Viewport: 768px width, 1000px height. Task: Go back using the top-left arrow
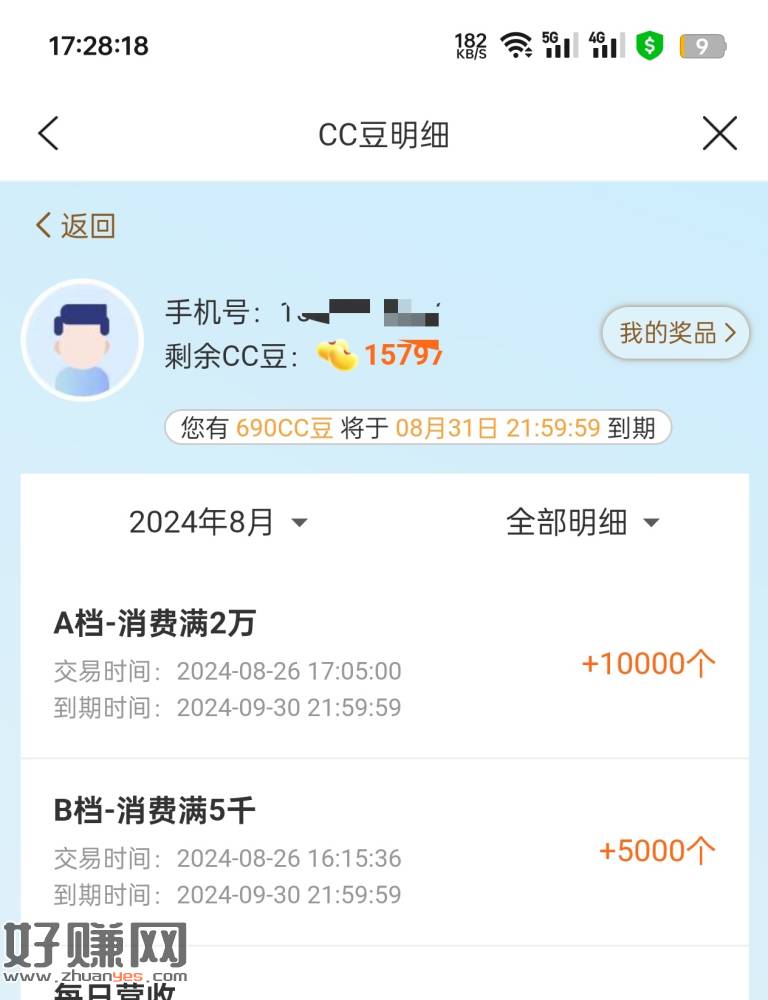point(48,134)
